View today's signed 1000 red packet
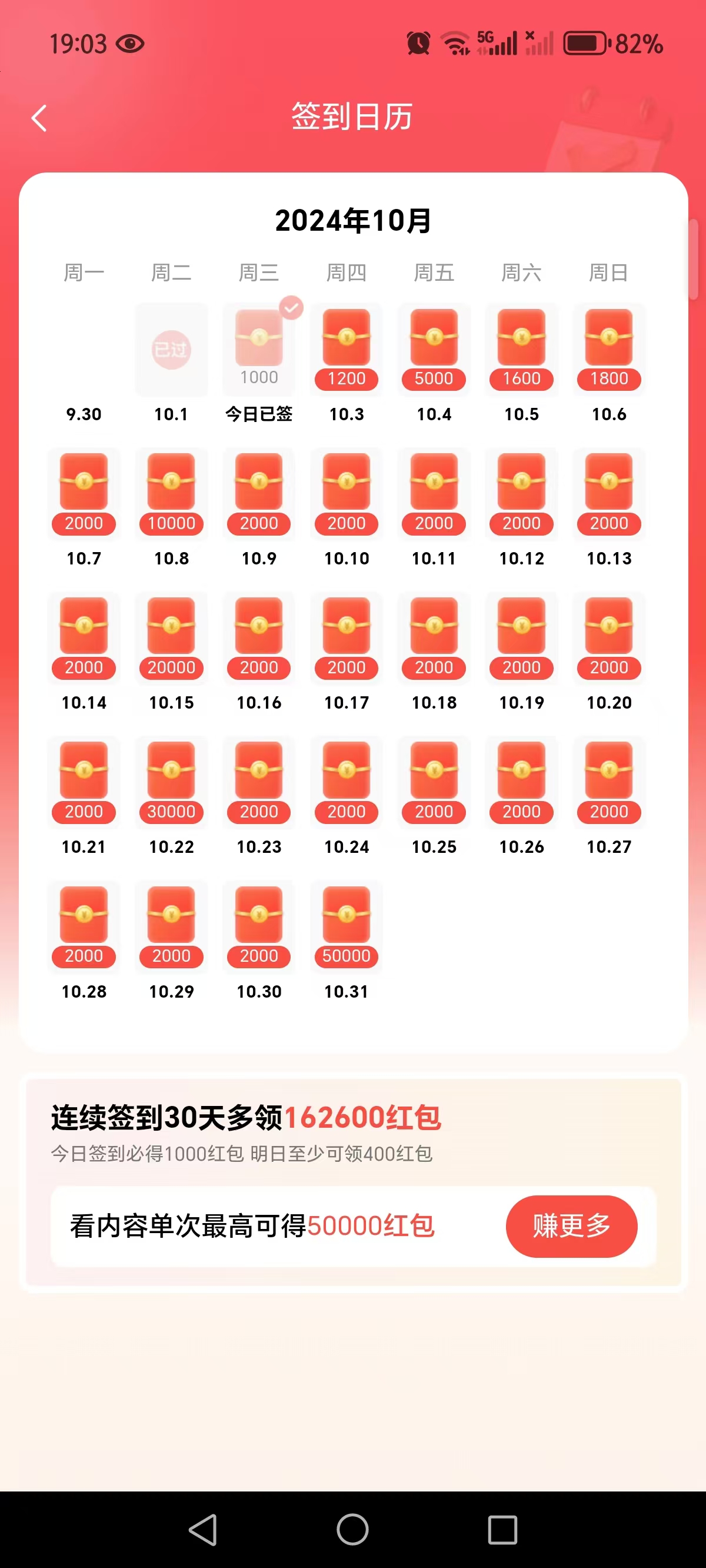706x1568 pixels. (259, 350)
